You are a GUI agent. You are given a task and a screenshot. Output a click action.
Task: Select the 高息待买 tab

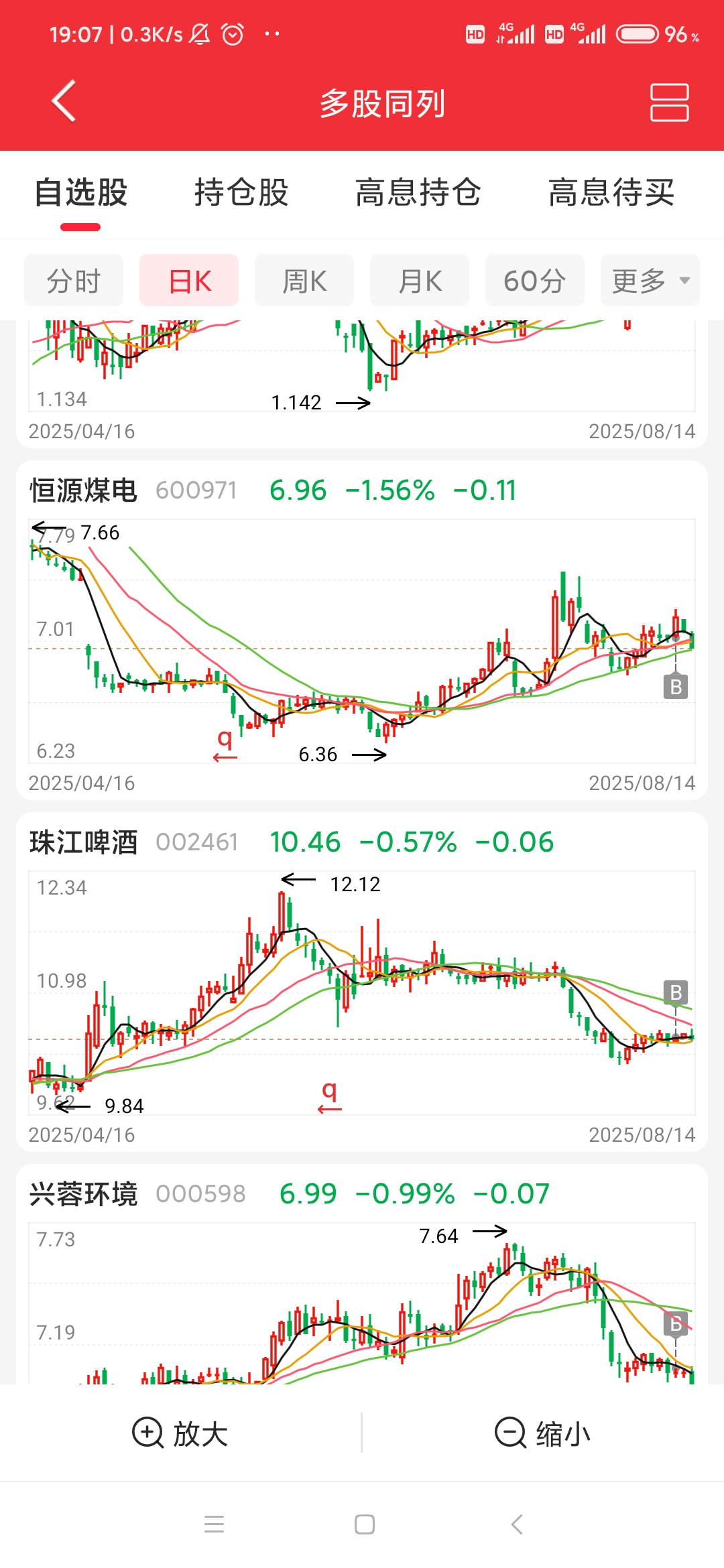click(611, 193)
